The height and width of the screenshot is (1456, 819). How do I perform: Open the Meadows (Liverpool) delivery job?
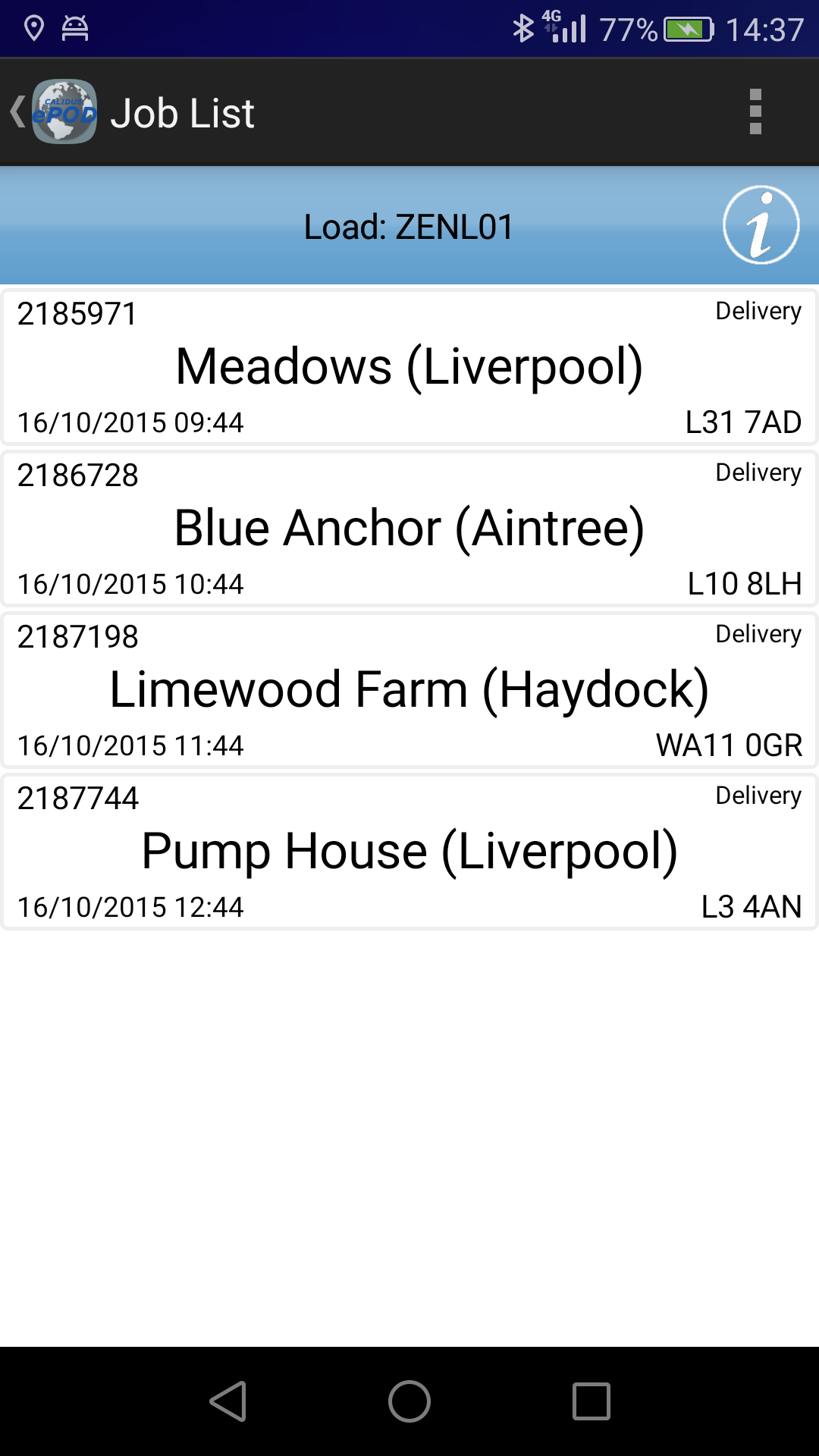coord(409,366)
